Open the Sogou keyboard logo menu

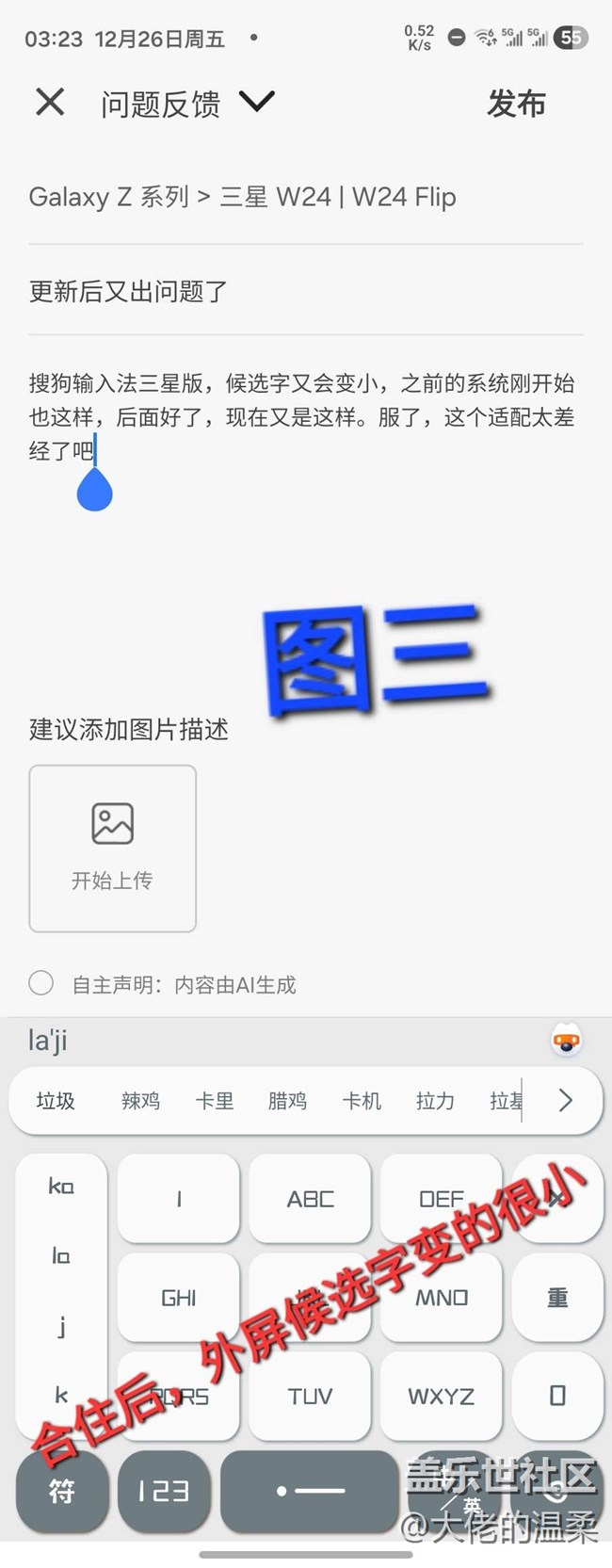coord(566,1041)
